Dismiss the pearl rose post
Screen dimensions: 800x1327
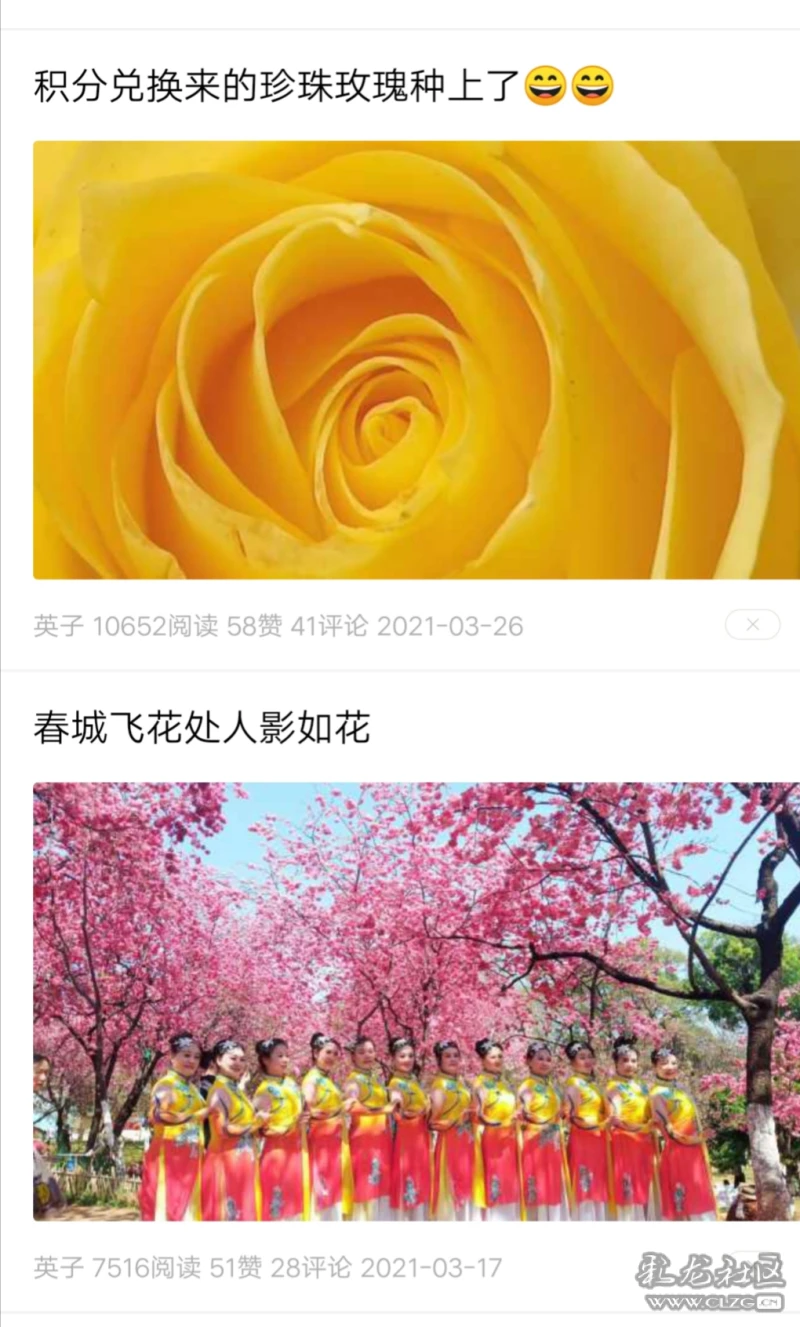click(x=752, y=625)
